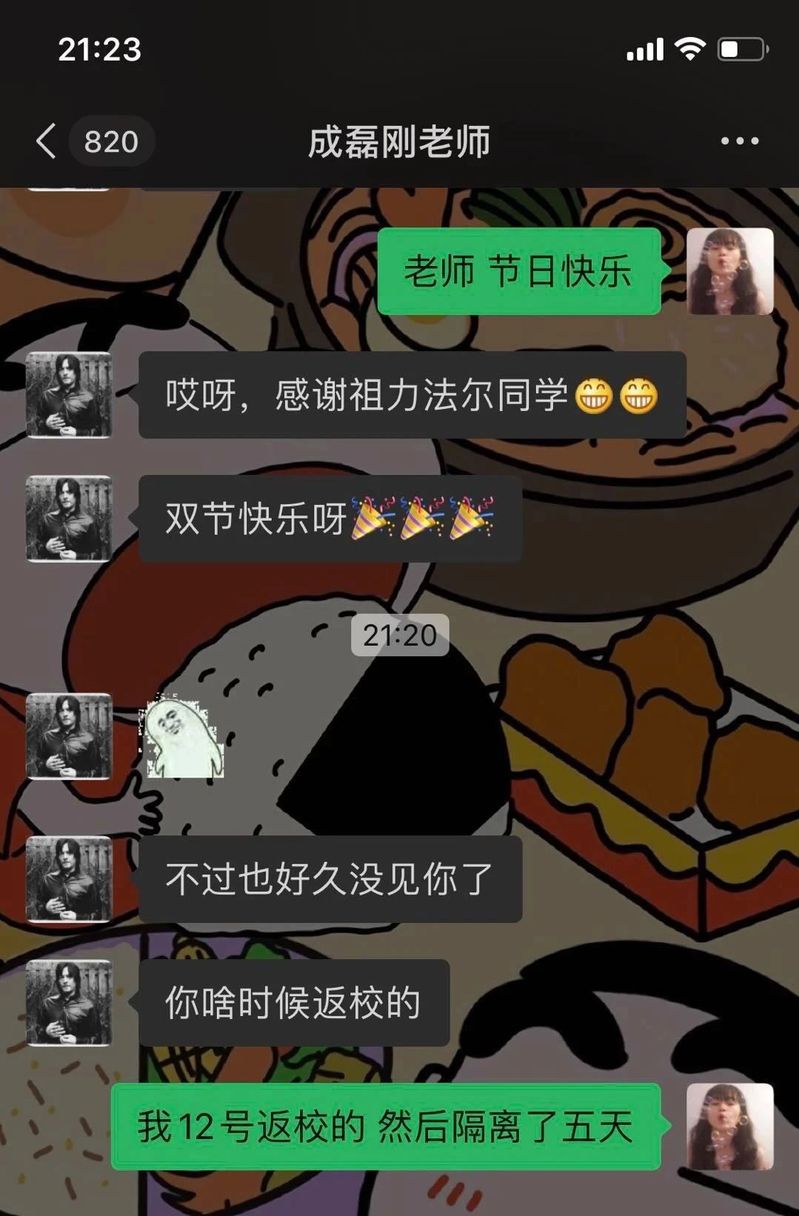Viewport: 799px width, 1216px height.
Task: Open my avatar next to 我12号返校的 message
Action: [730, 1126]
